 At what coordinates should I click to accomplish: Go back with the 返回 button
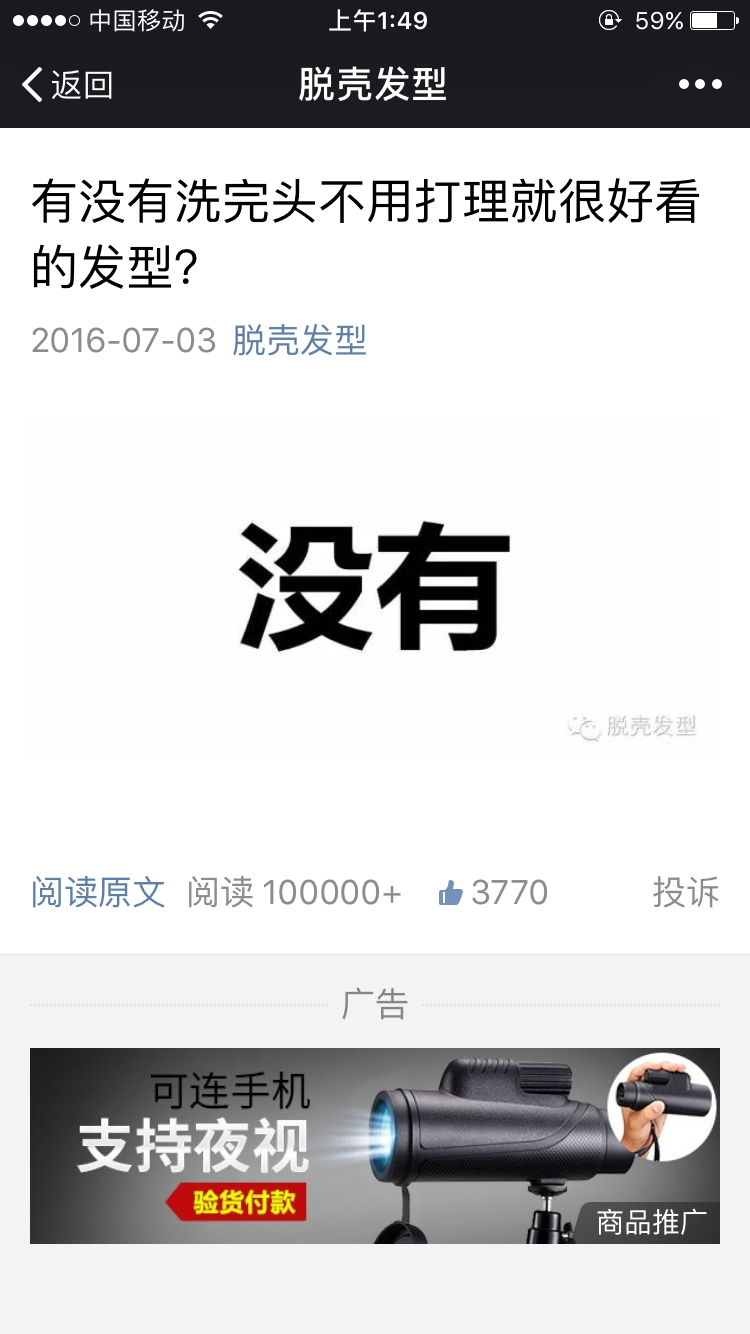coord(67,85)
